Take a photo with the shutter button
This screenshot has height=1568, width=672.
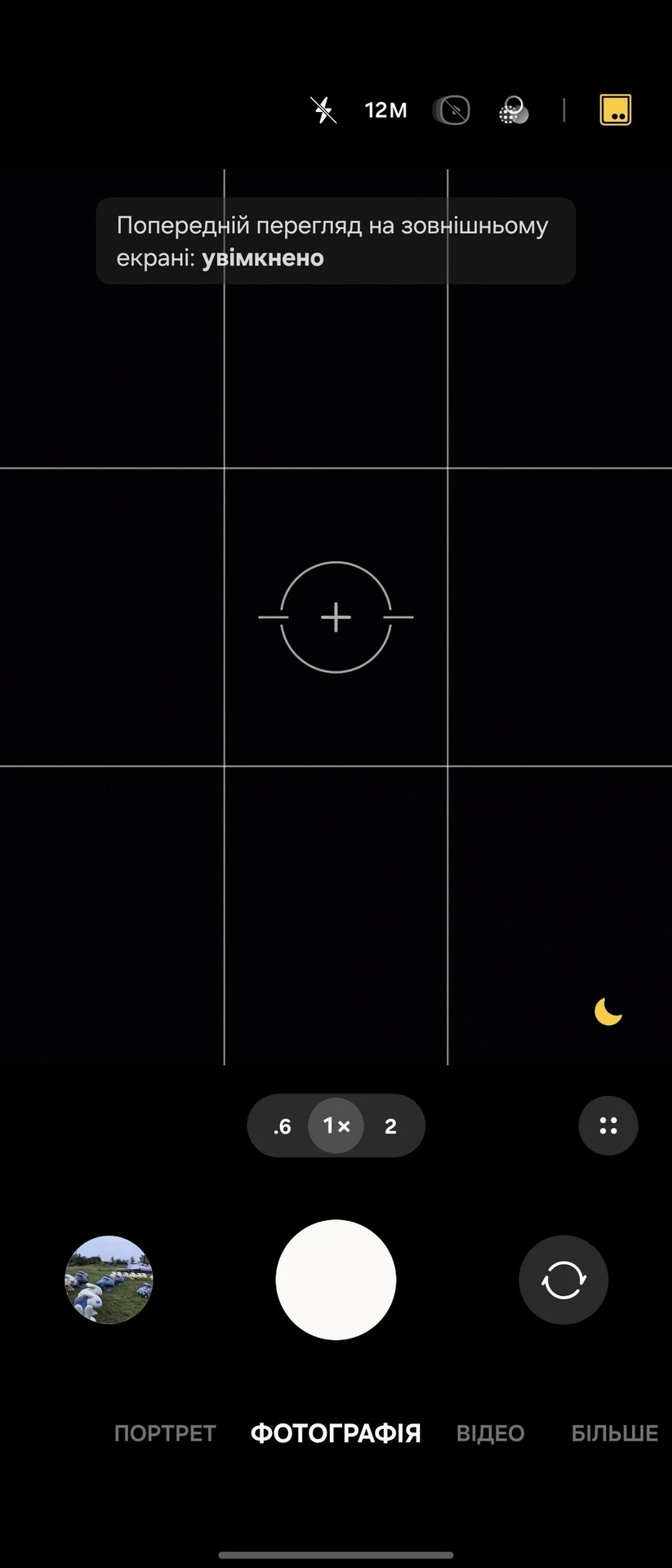coord(336,1280)
